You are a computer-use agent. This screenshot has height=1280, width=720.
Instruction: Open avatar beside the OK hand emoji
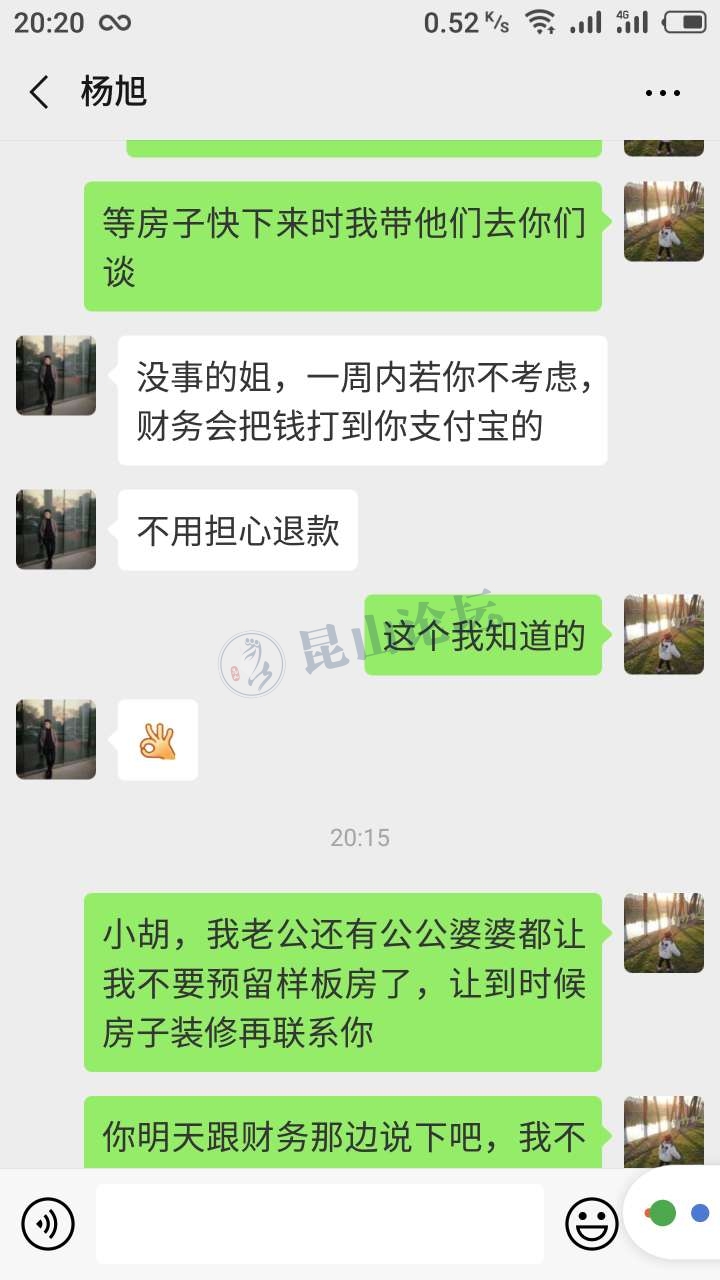(x=56, y=739)
